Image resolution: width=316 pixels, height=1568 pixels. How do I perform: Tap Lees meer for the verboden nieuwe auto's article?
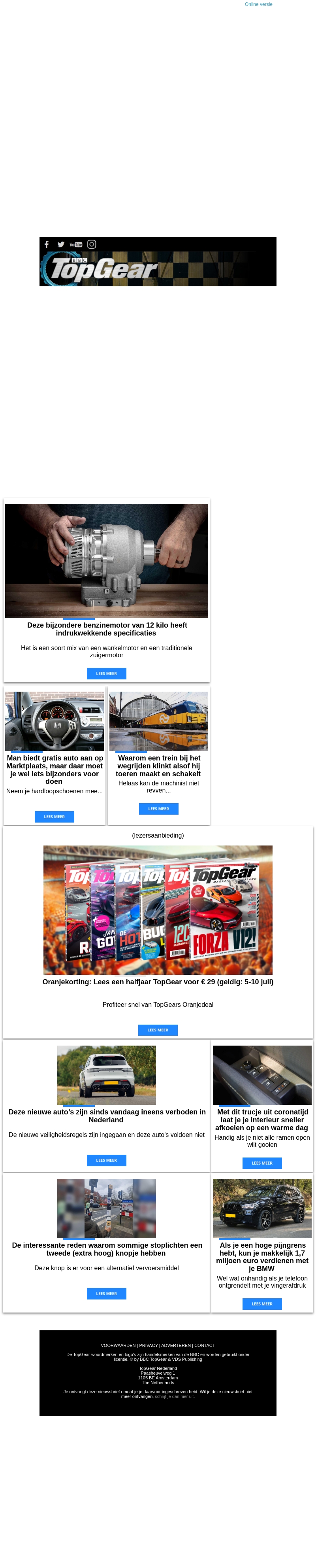[x=106, y=1160]
